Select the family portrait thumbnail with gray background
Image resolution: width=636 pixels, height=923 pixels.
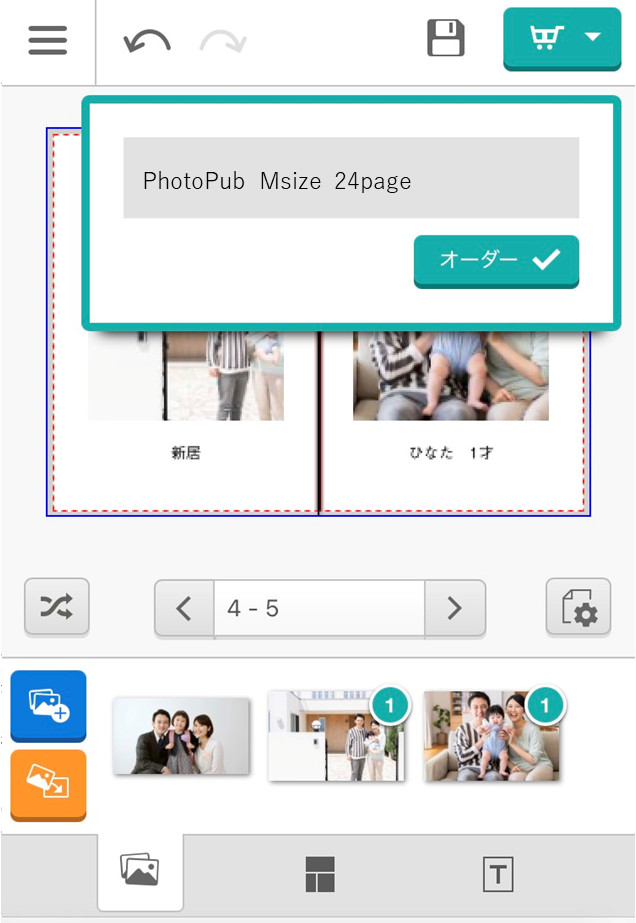pyautogui.click(x=180, y=736)
